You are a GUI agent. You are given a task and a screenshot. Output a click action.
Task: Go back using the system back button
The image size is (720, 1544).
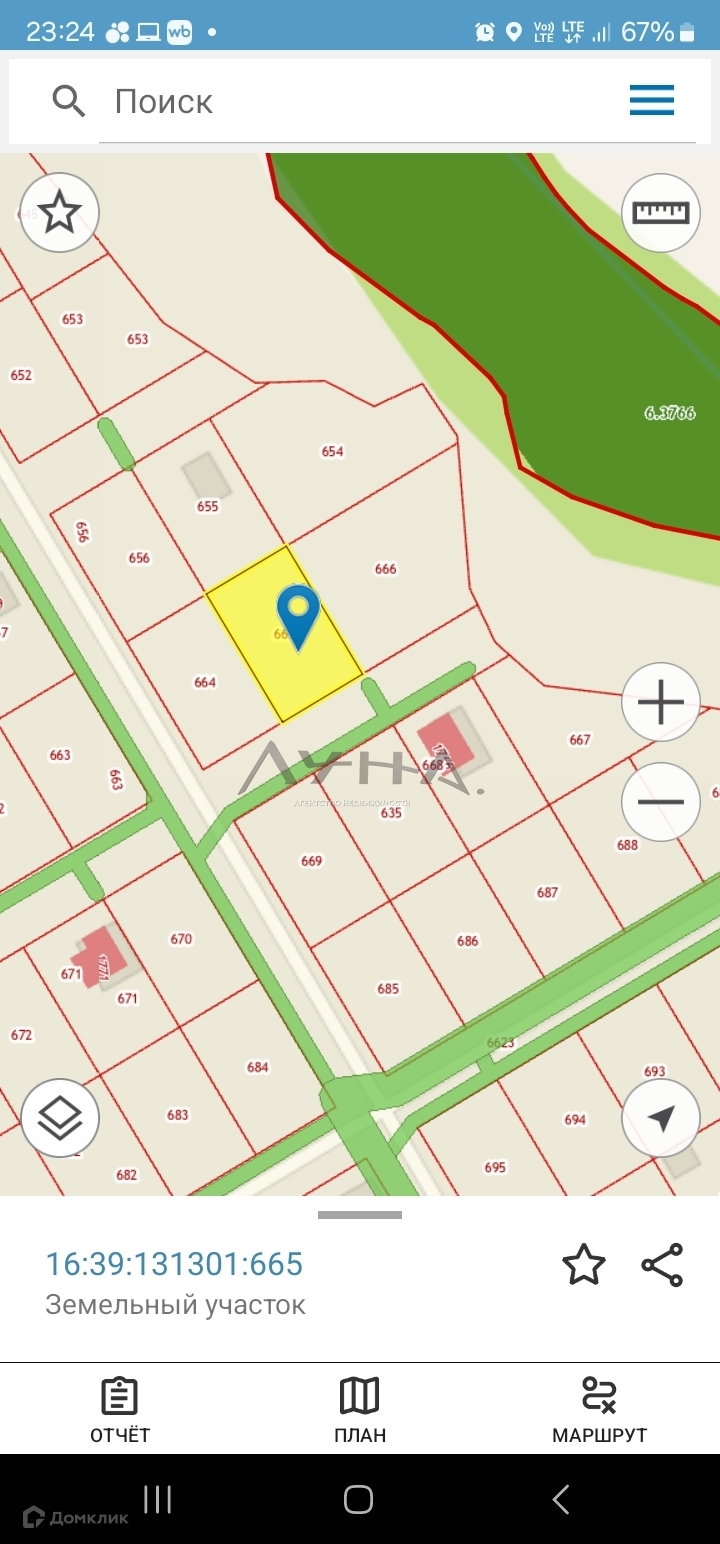pyautogui.click(x=561, y=1499)
